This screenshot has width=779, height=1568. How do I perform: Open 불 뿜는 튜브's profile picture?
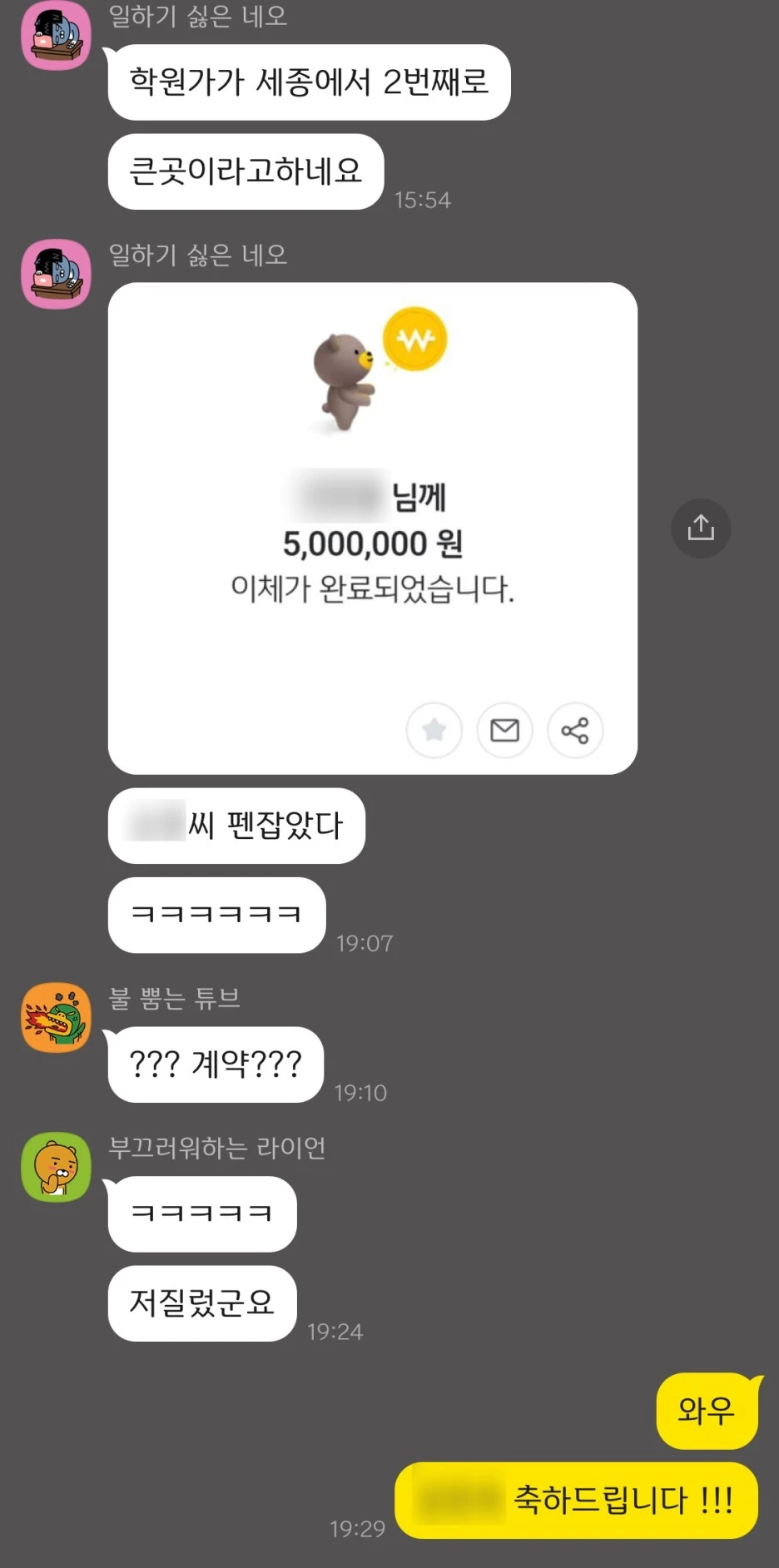pyautogui.click(x=56, y=1017)
